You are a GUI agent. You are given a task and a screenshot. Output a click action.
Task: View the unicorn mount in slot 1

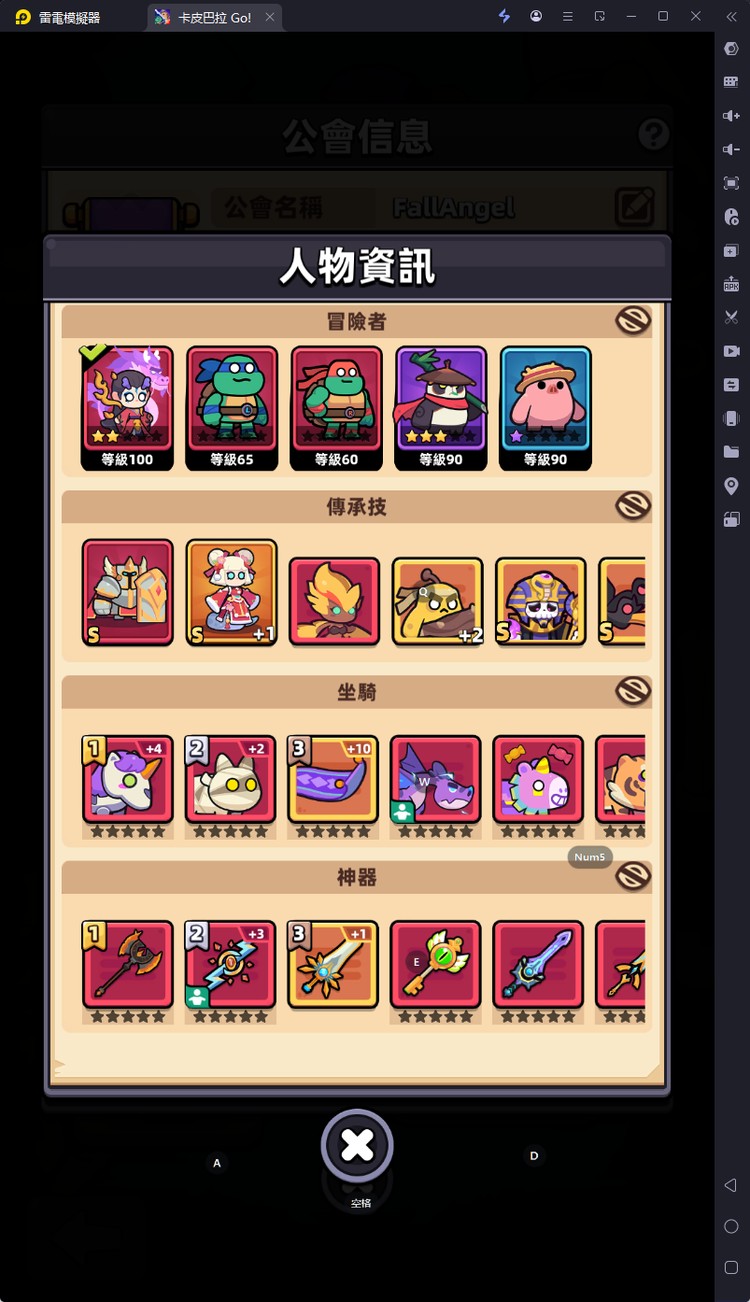pyautogui.click(x=127, y=779)
